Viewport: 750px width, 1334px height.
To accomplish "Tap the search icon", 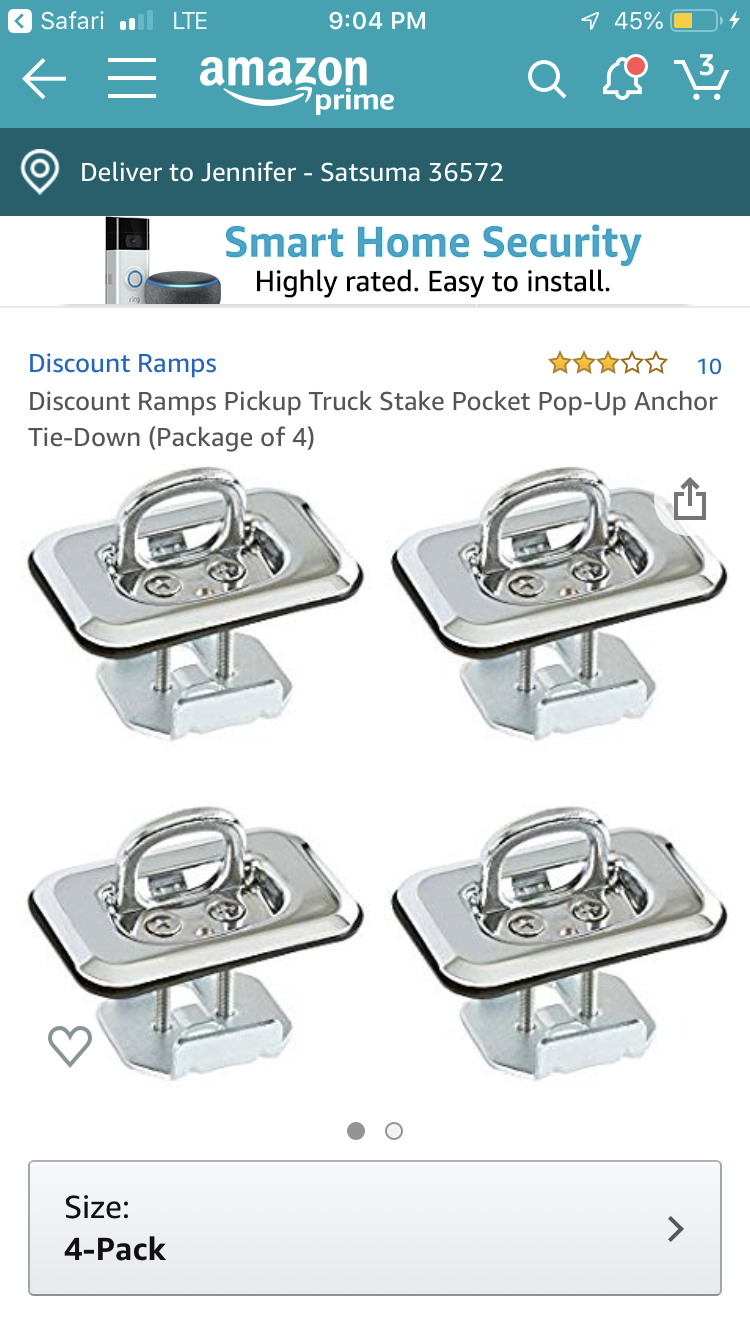I will [x=546, y=78].
